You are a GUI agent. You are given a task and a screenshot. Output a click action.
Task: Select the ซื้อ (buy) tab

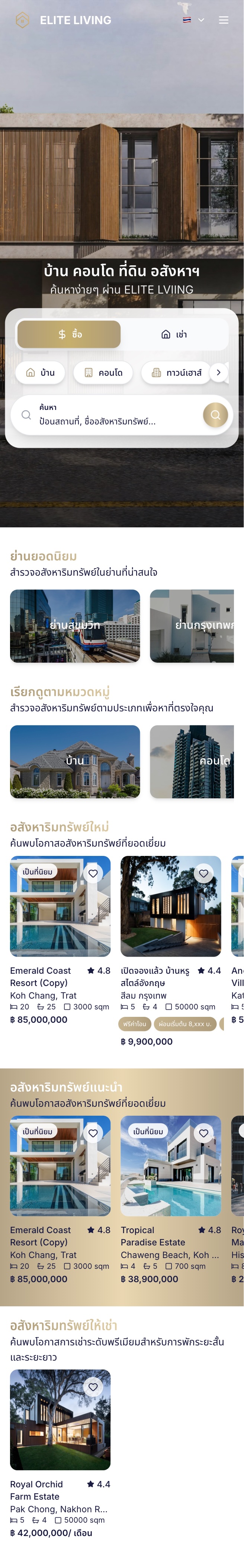coord(69,334)
